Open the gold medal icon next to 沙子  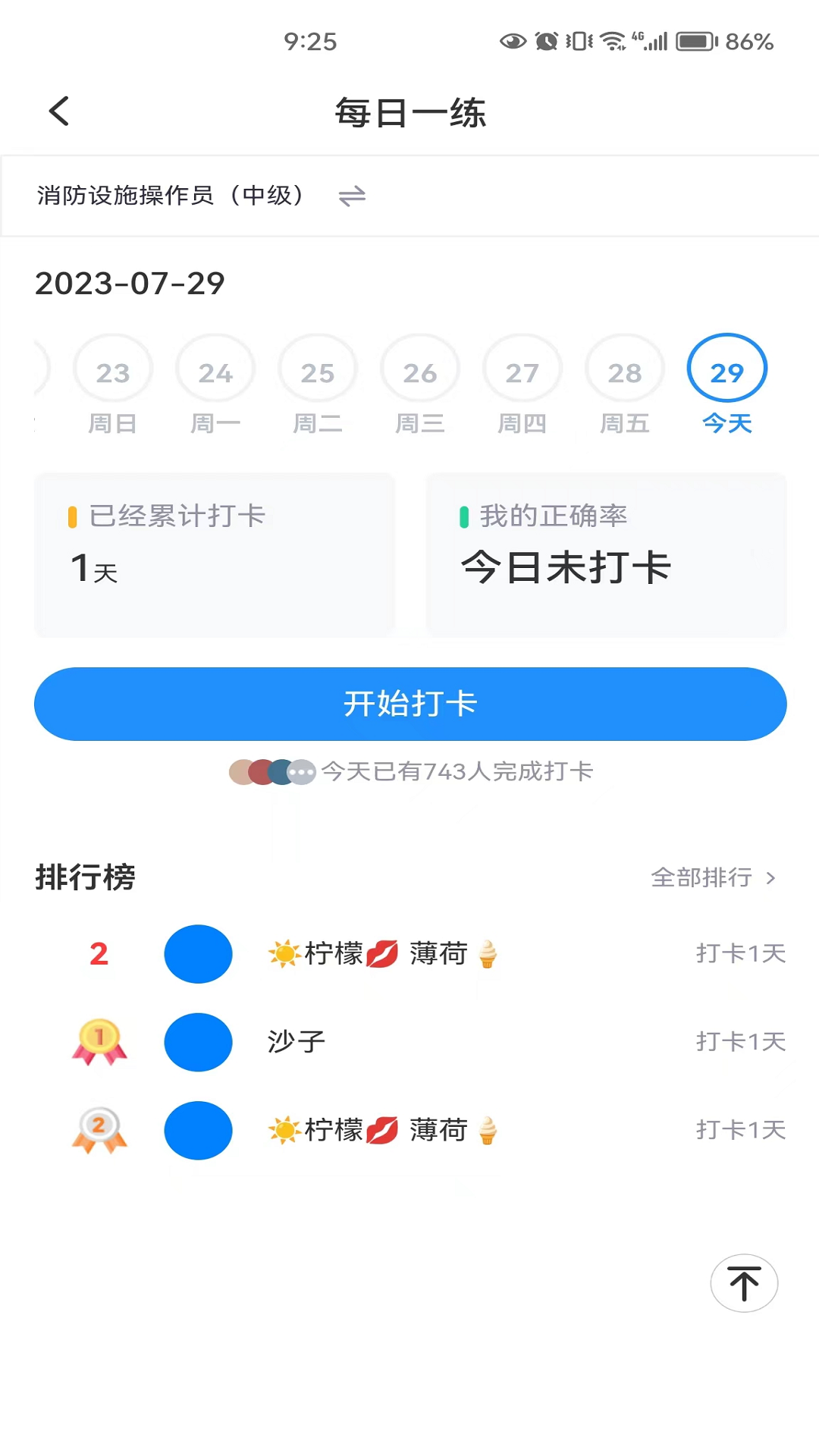pos(99,1042)
